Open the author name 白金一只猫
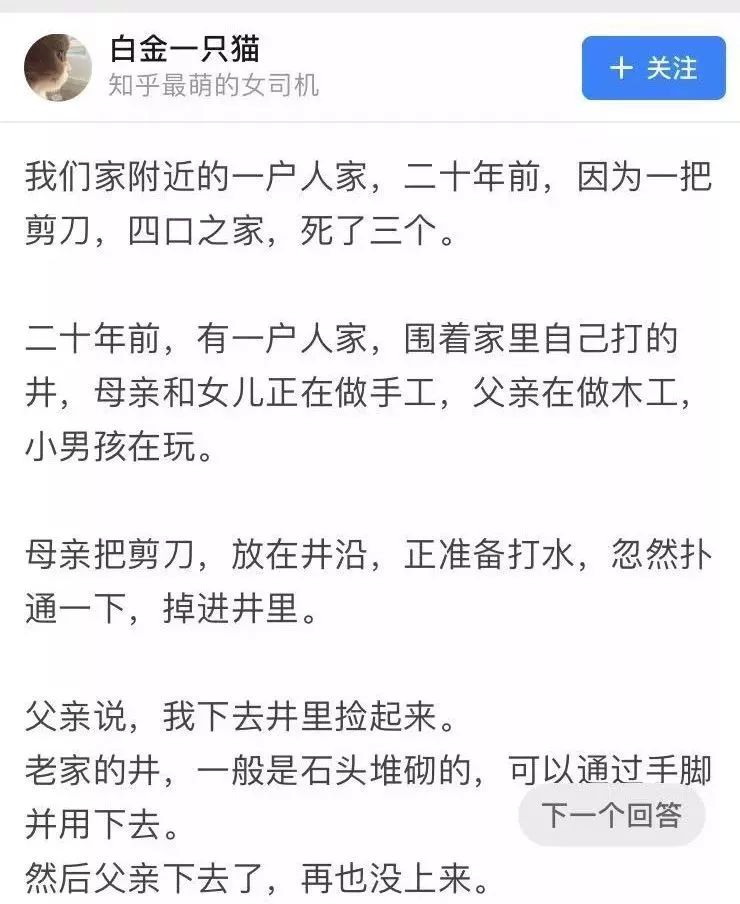The width and height of the screenshot is (740, 904). click(x=185, y=49)
